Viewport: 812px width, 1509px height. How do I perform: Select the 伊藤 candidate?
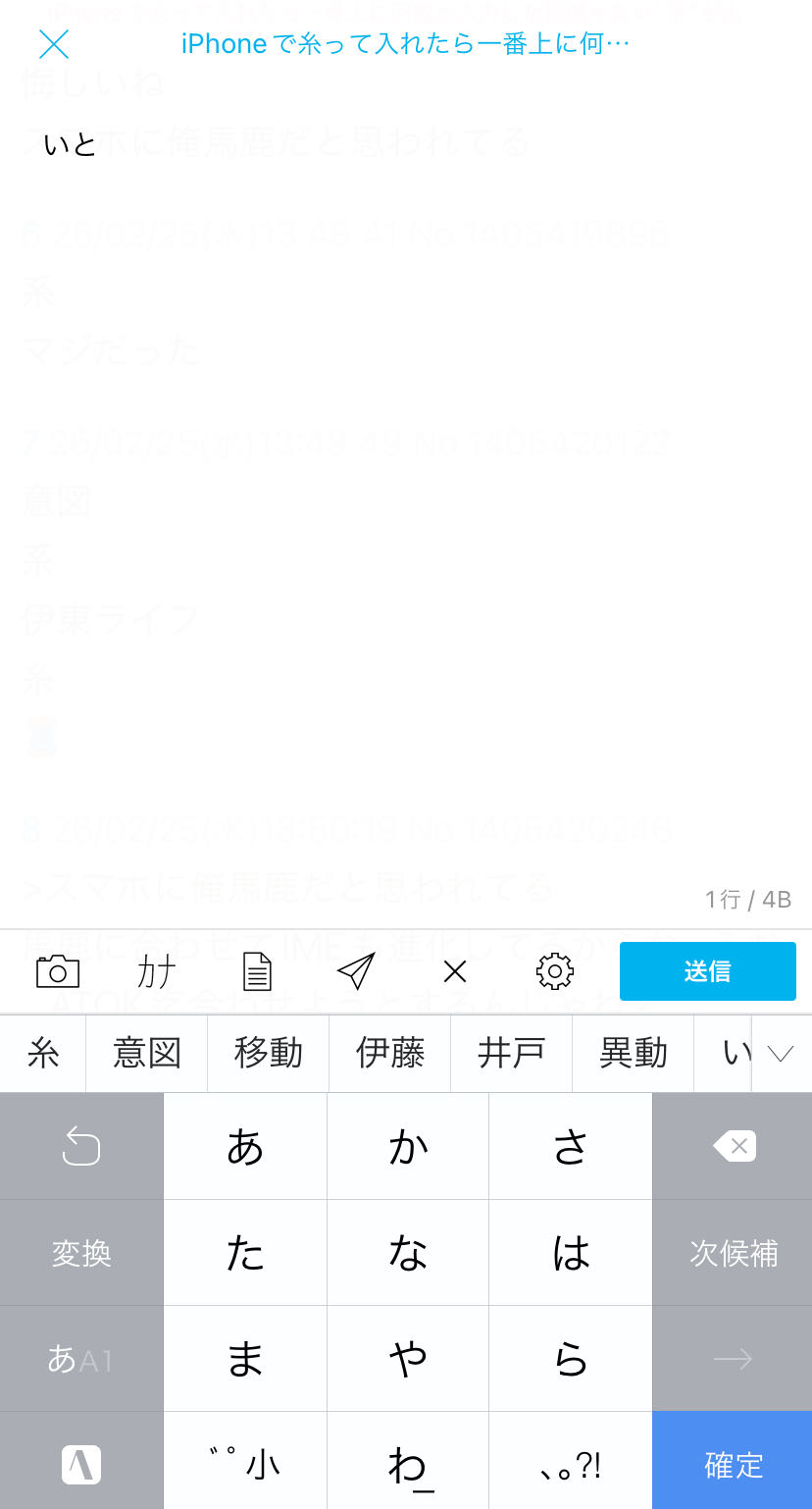pyautogui.click(x=390, y=1054)
